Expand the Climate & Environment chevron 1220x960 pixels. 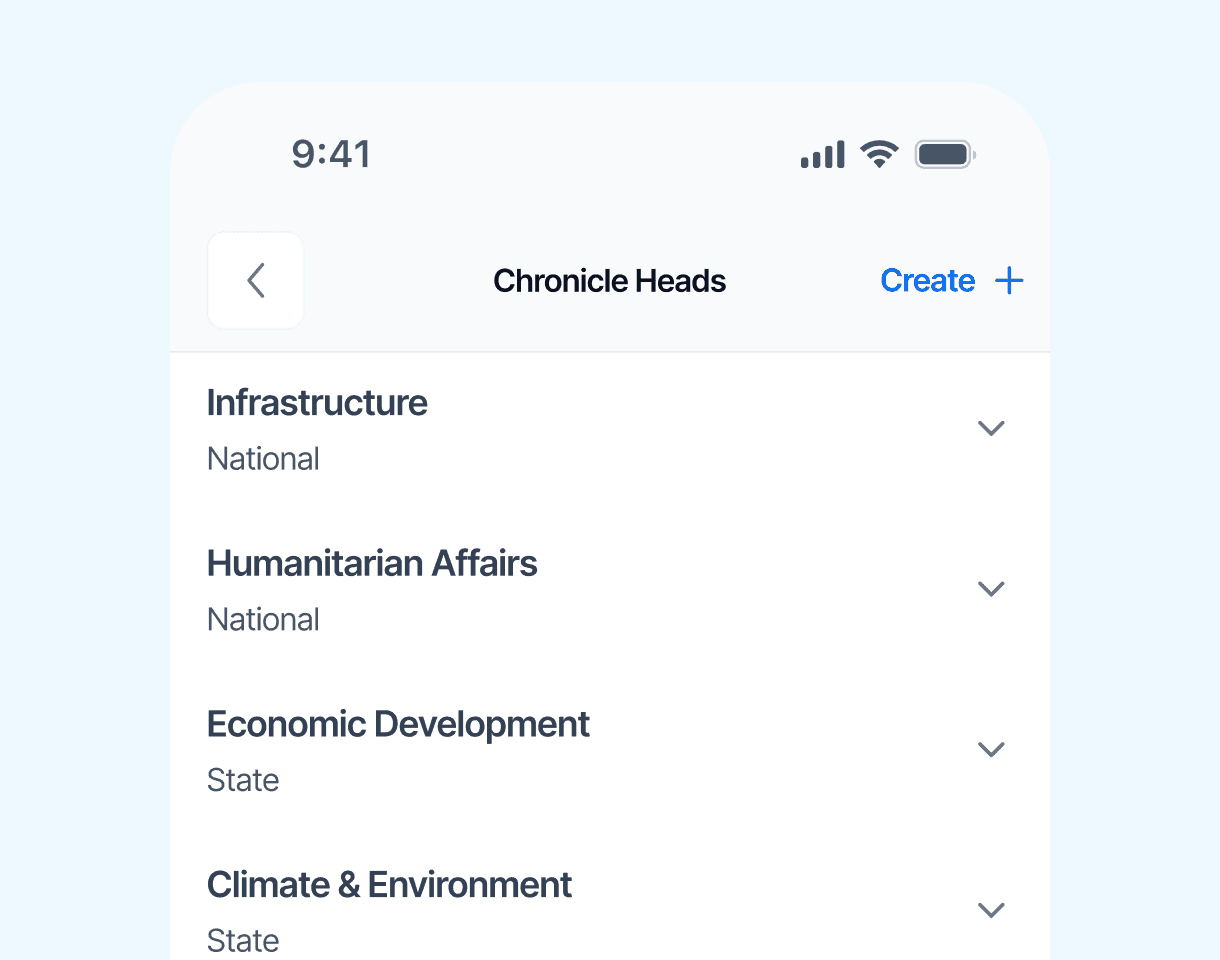990,910
